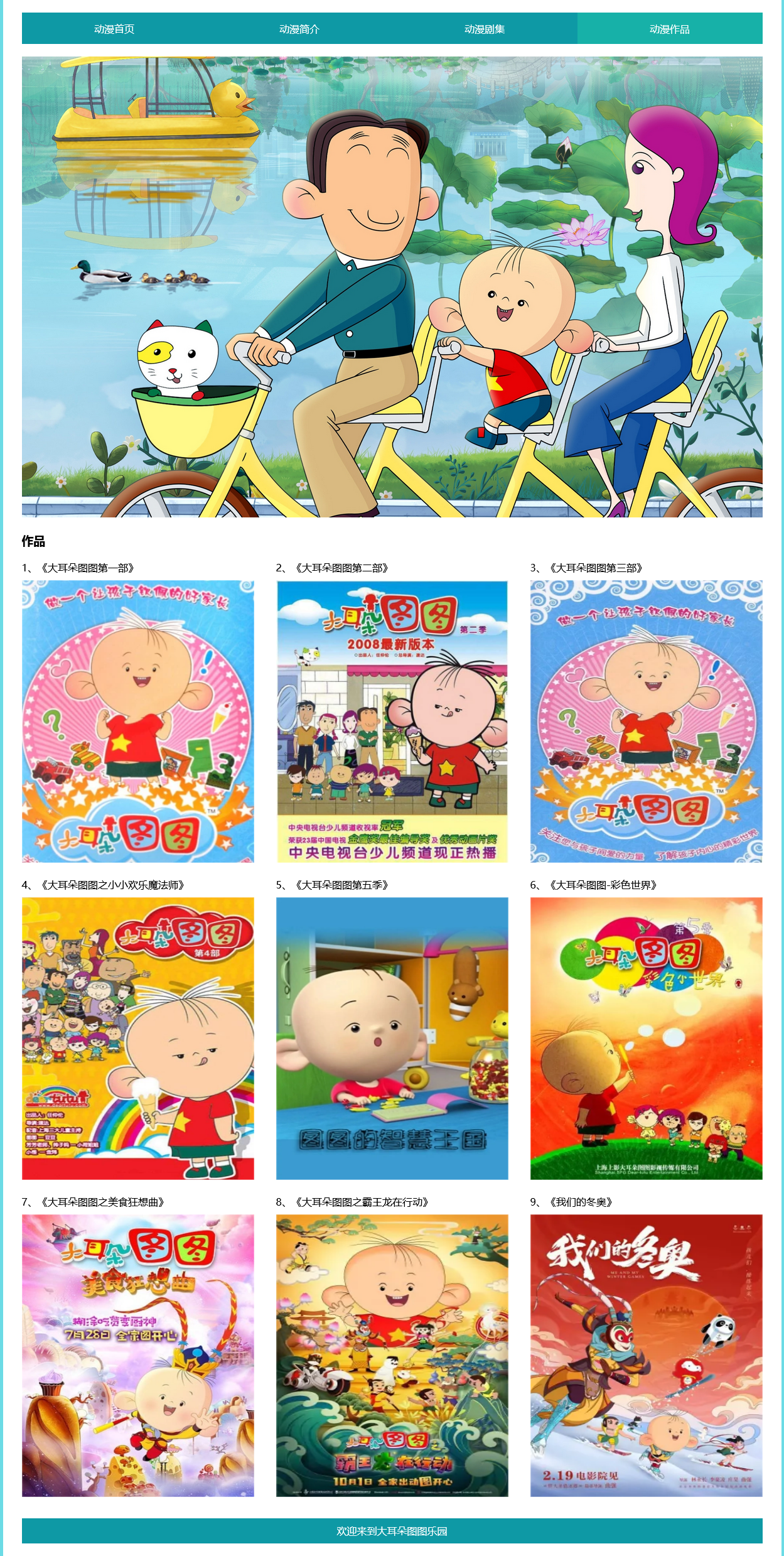Switch to the 动漫简介 tab
The height and width of the screenshot is (1556, 784).
[x=299, y=29]
